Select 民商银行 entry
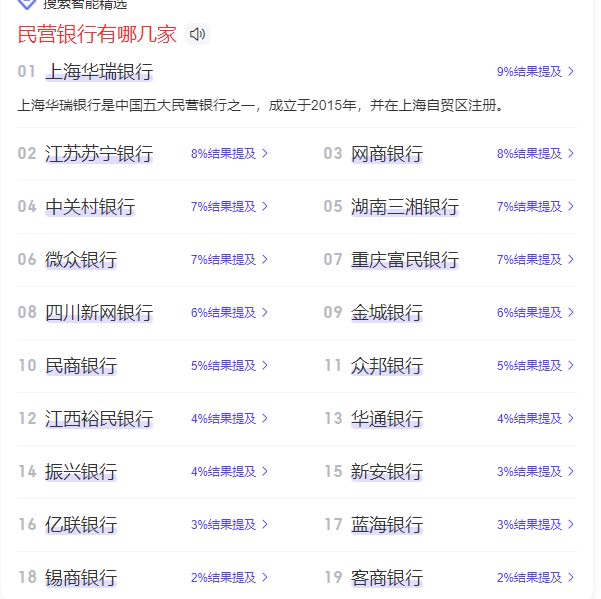 point(81,366)
